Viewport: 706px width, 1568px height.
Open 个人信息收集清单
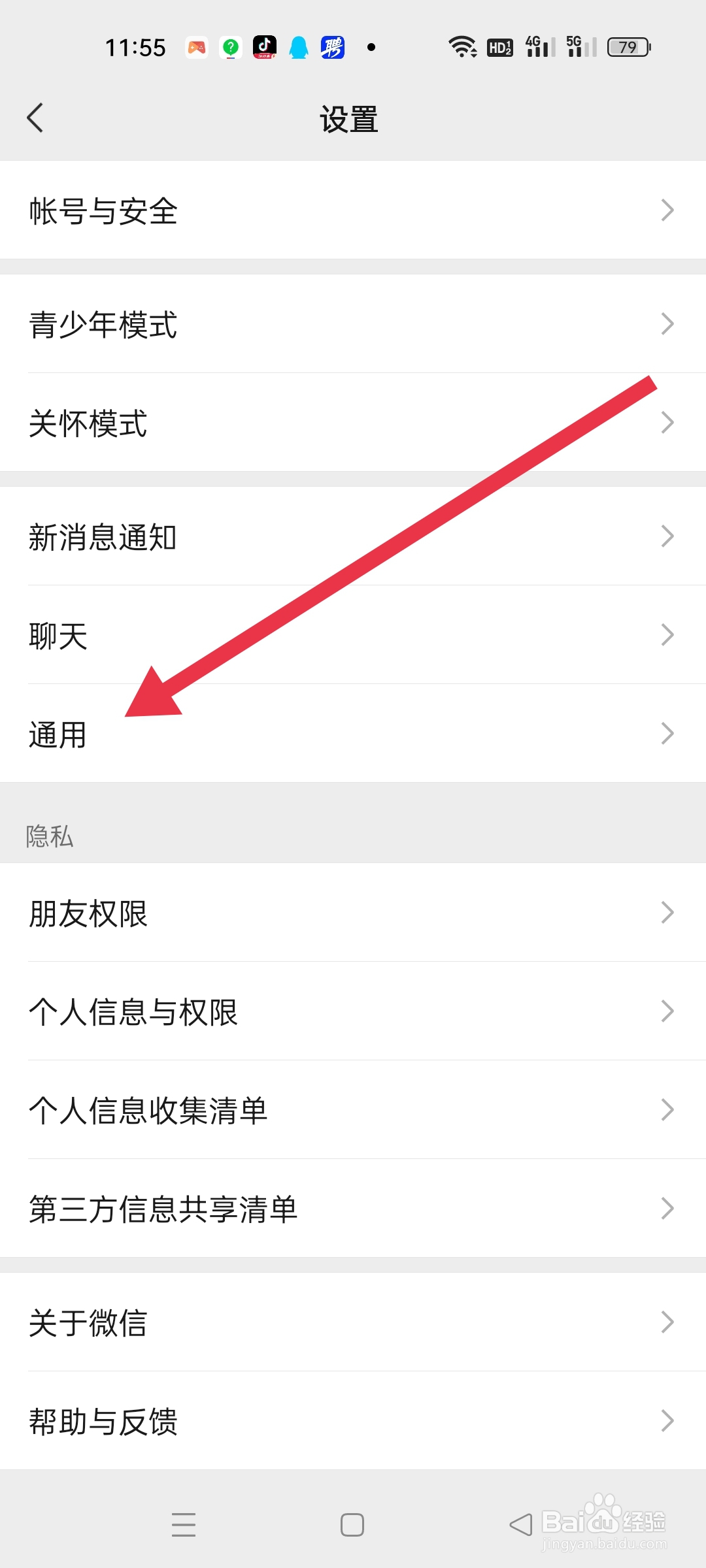[x=353, y=1108]
